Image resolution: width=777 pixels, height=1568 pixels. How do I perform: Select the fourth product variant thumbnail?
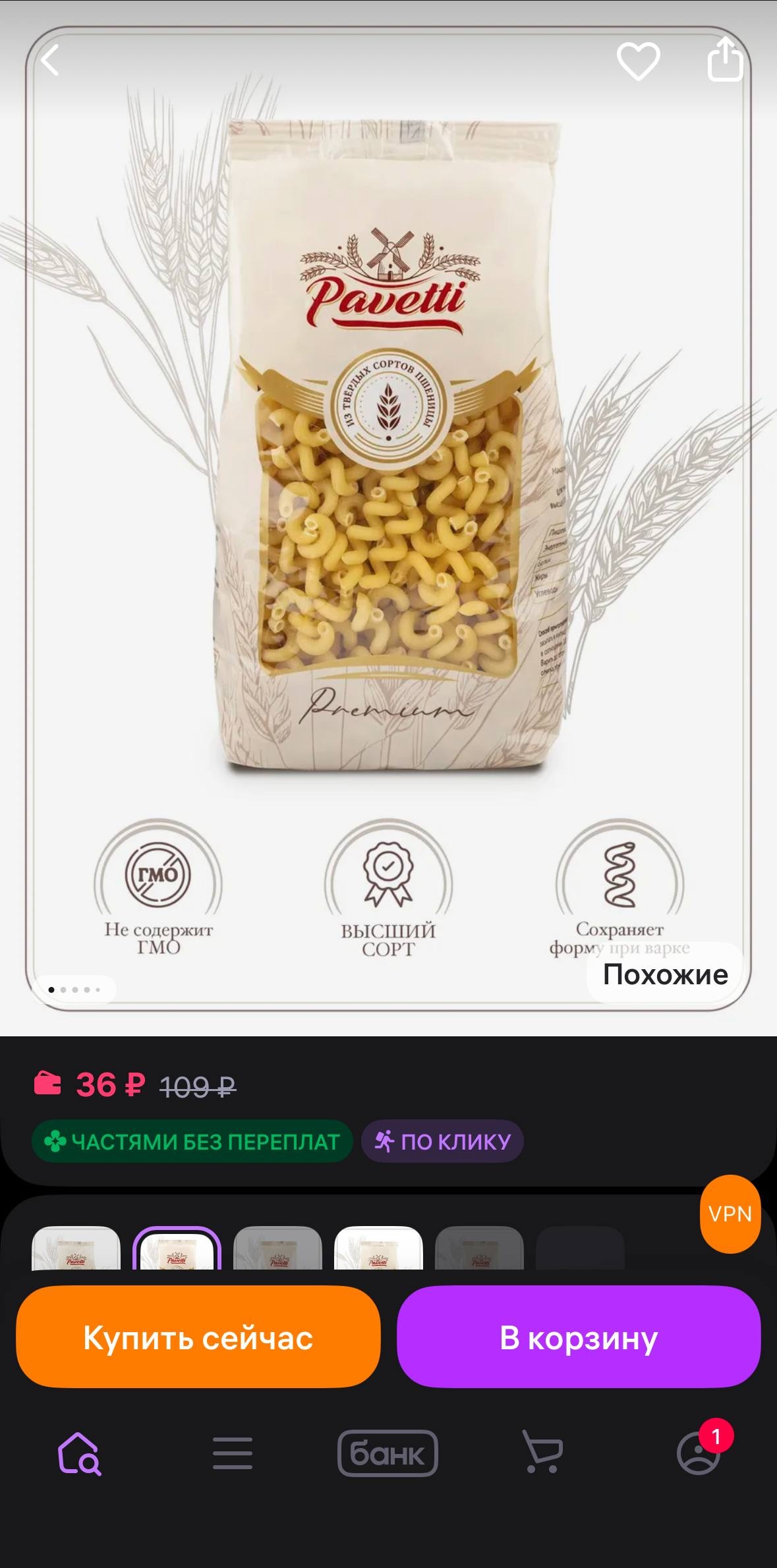(378, 1248)
